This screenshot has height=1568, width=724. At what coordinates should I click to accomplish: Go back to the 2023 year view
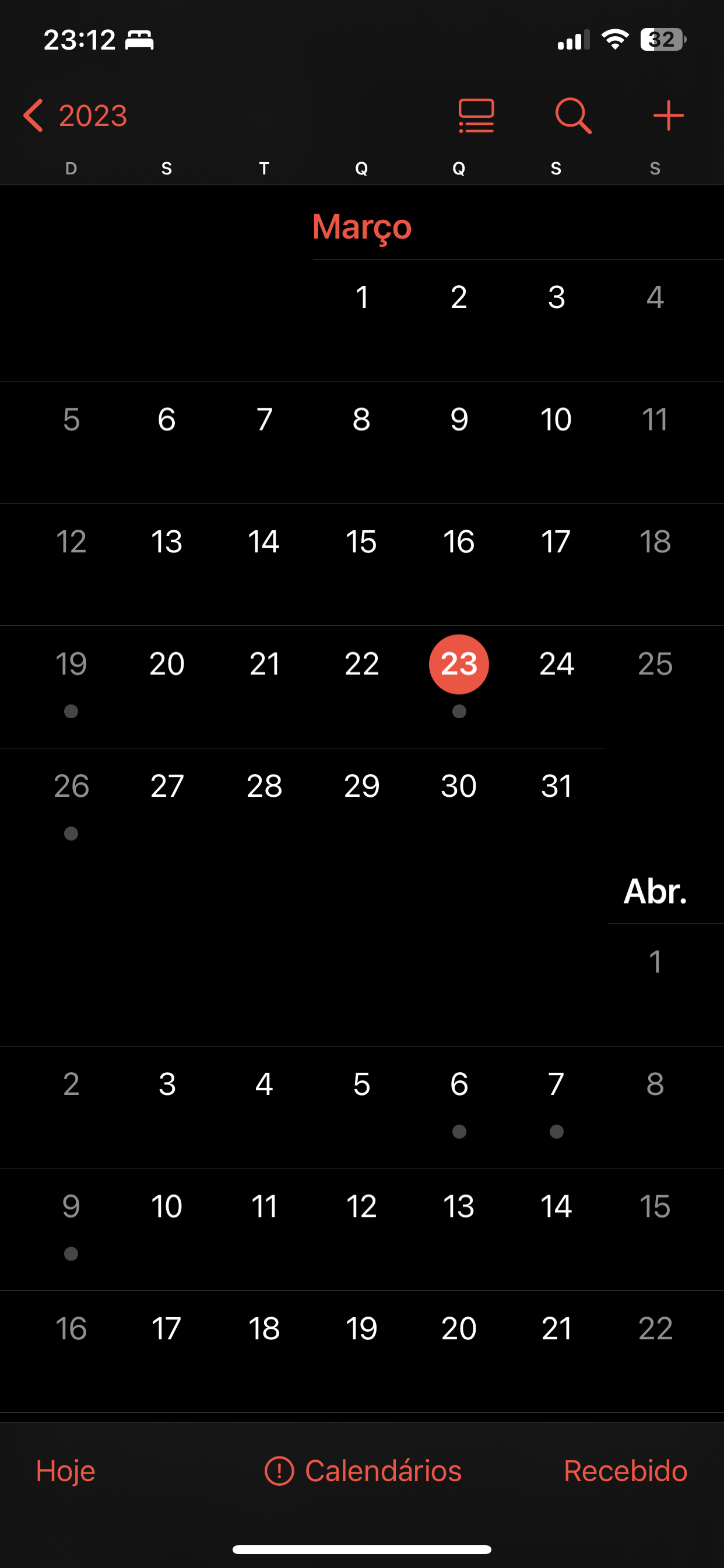(75, 115)
